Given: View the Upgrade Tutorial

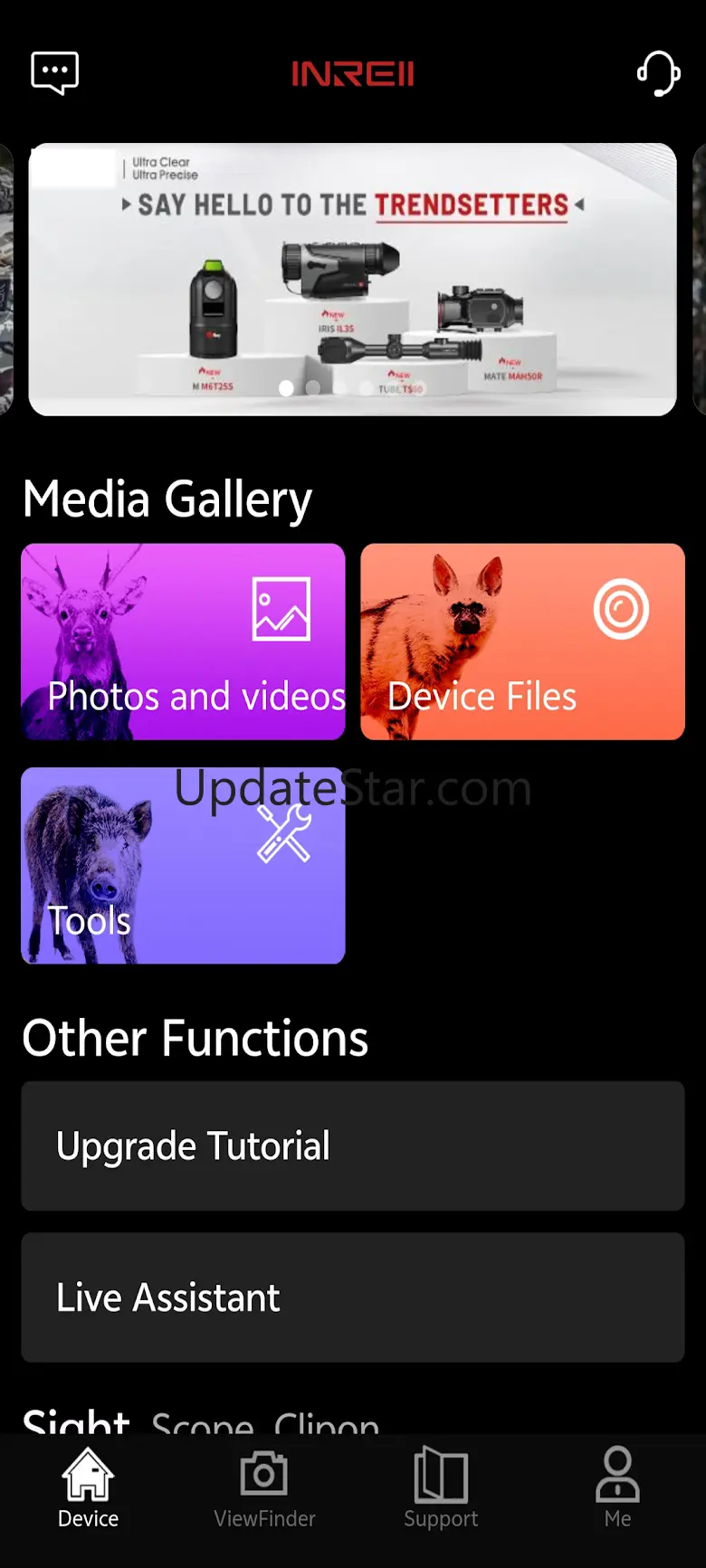Looking at the screenshot, I should pyautogui.click(x=353, y=1145).
